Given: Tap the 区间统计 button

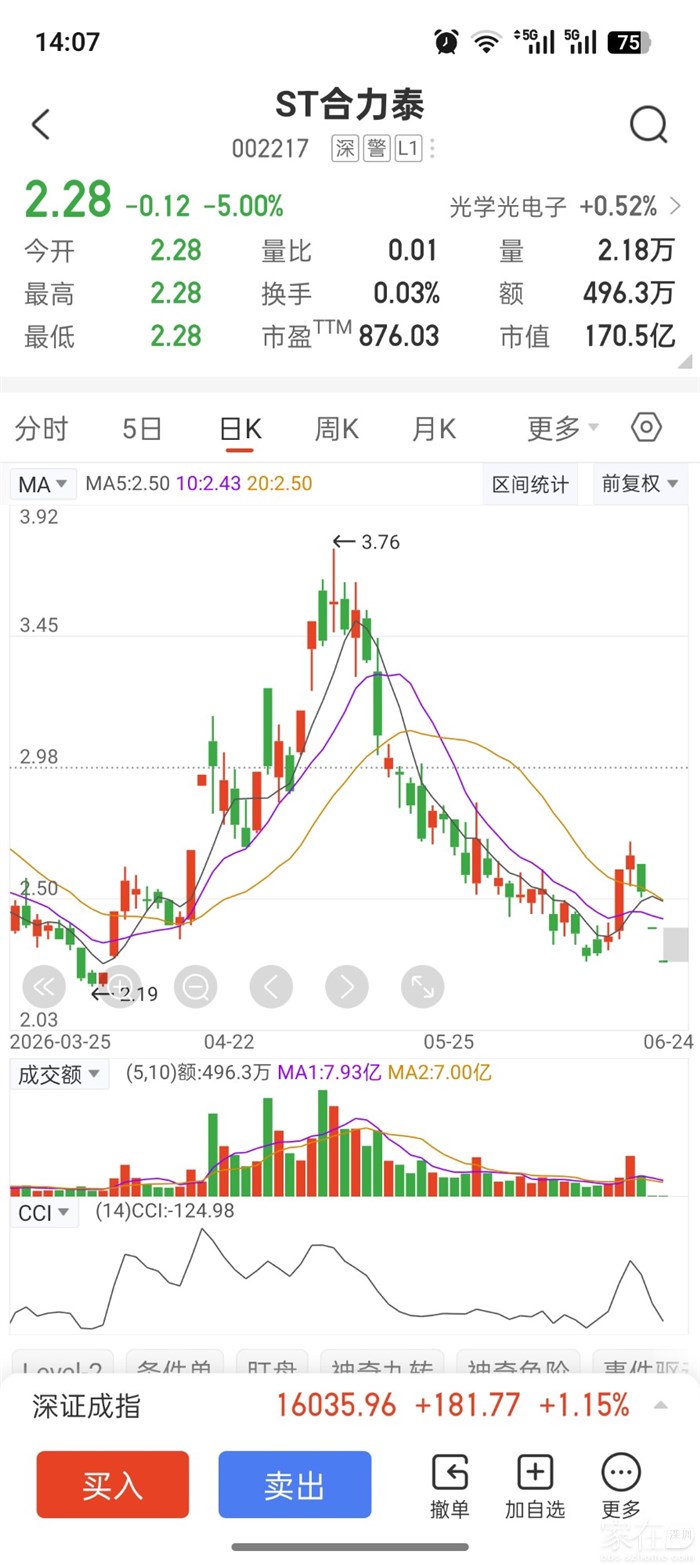Looking at the screenshot, I should coord(530,485).
